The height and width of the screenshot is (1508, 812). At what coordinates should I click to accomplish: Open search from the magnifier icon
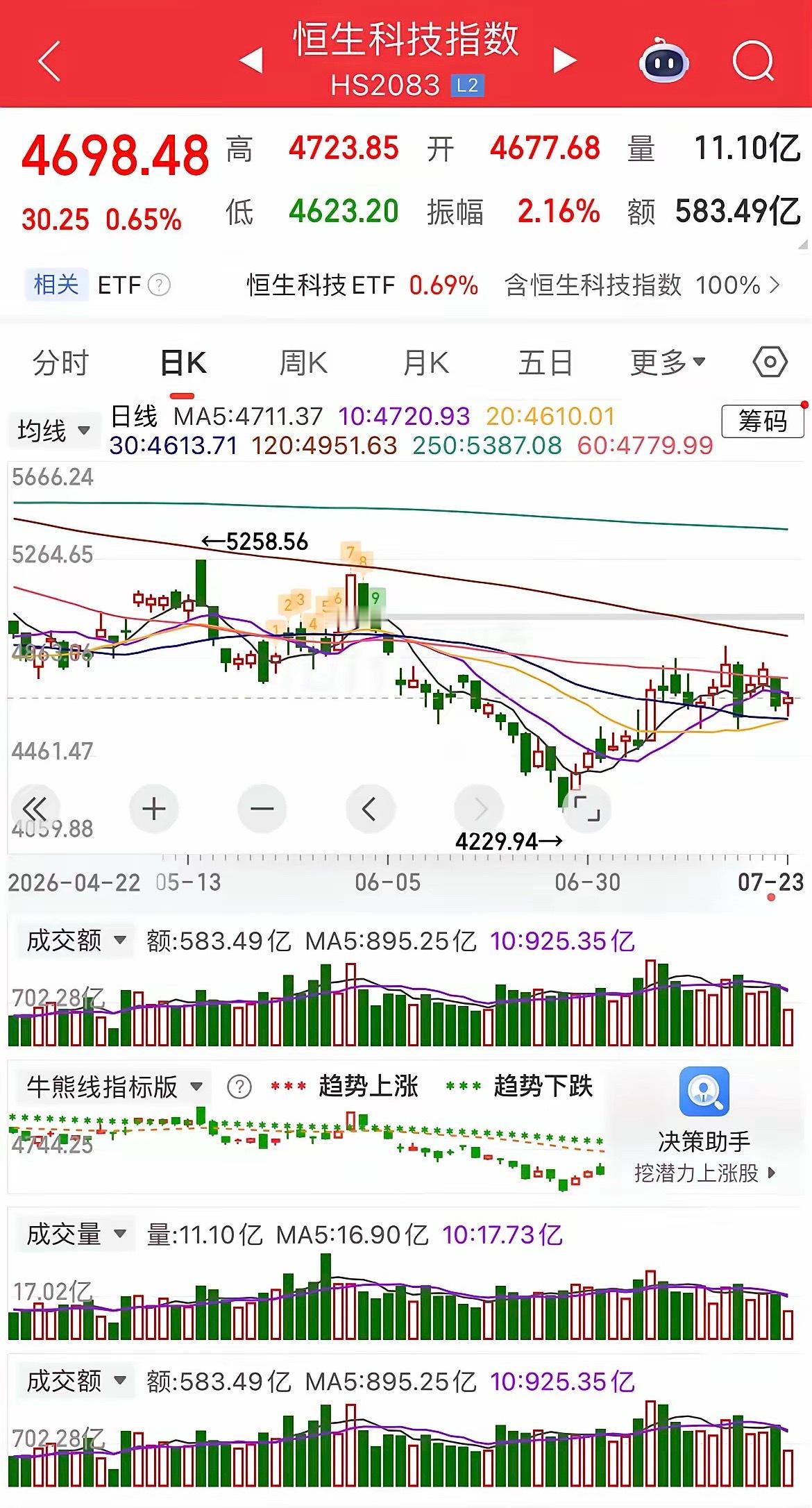(x=754, y=61)
